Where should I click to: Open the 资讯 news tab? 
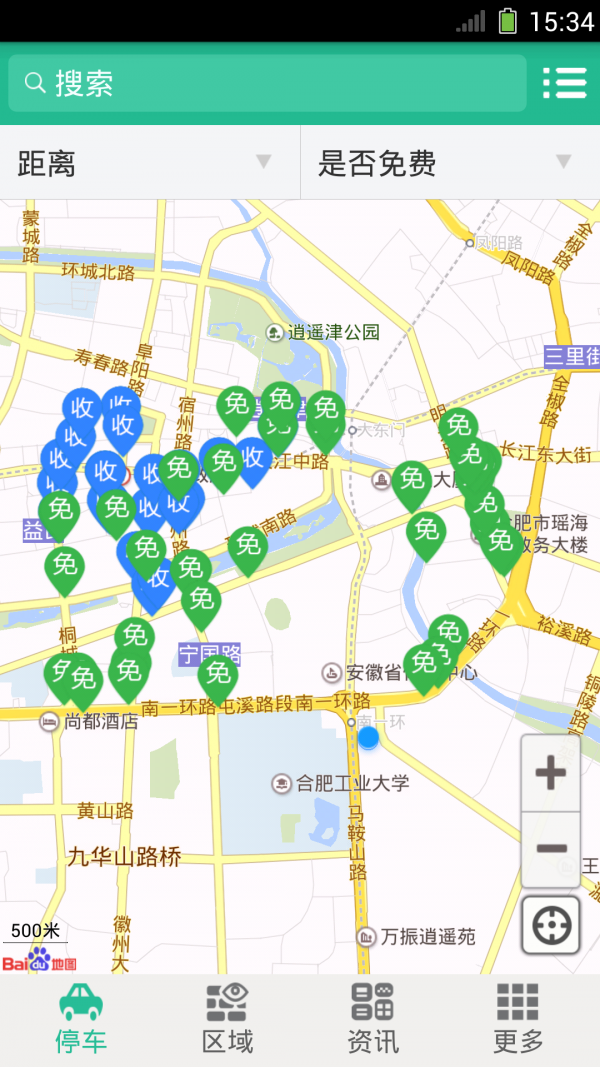pyautogui.click(x=373, y=1019)
